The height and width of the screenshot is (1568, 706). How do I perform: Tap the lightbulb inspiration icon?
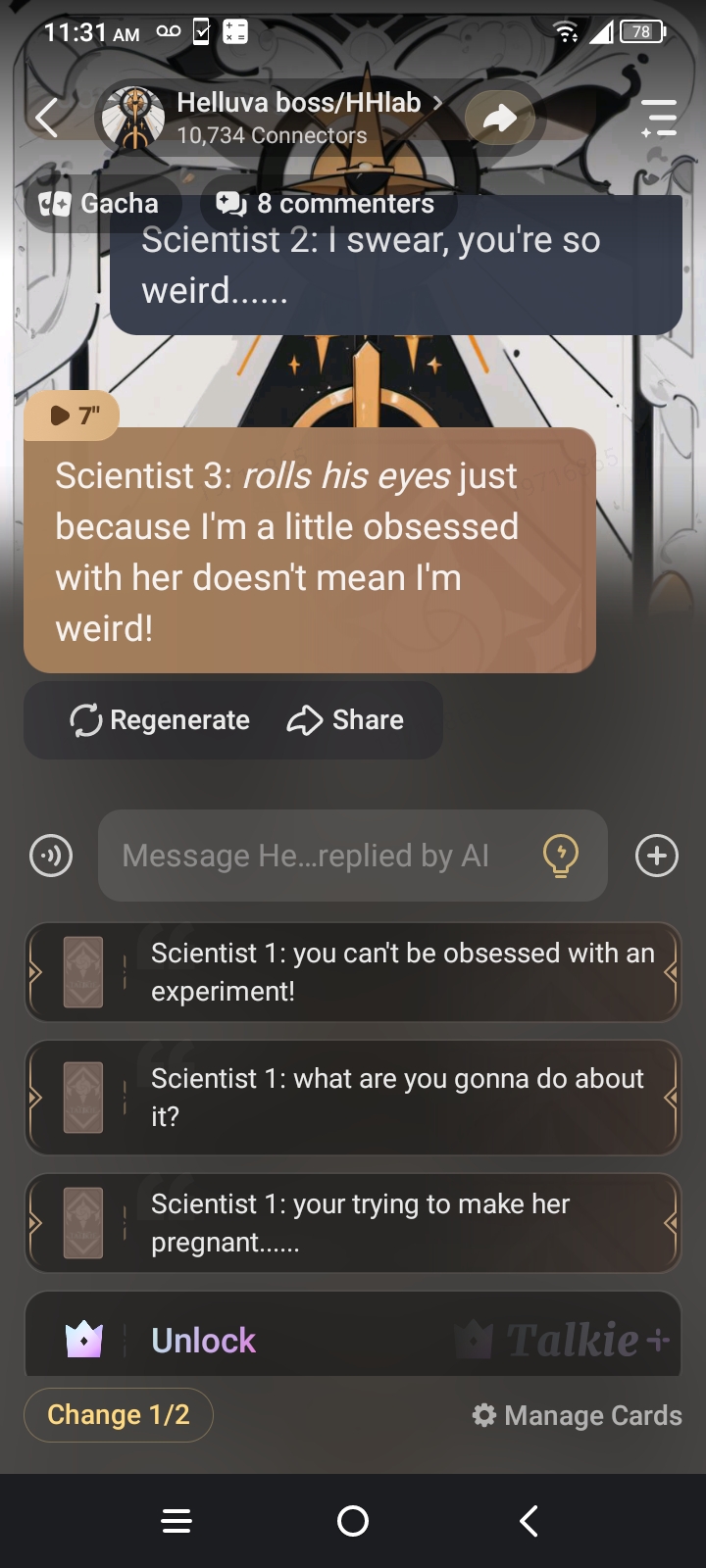click(561, 856)
